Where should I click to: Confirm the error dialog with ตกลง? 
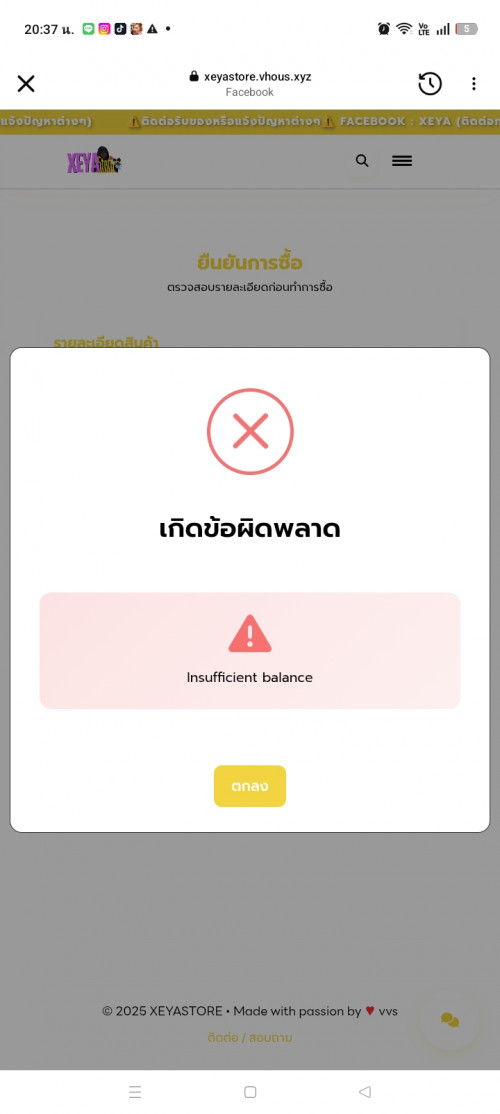pyautogui.click(x=249, y=786)
